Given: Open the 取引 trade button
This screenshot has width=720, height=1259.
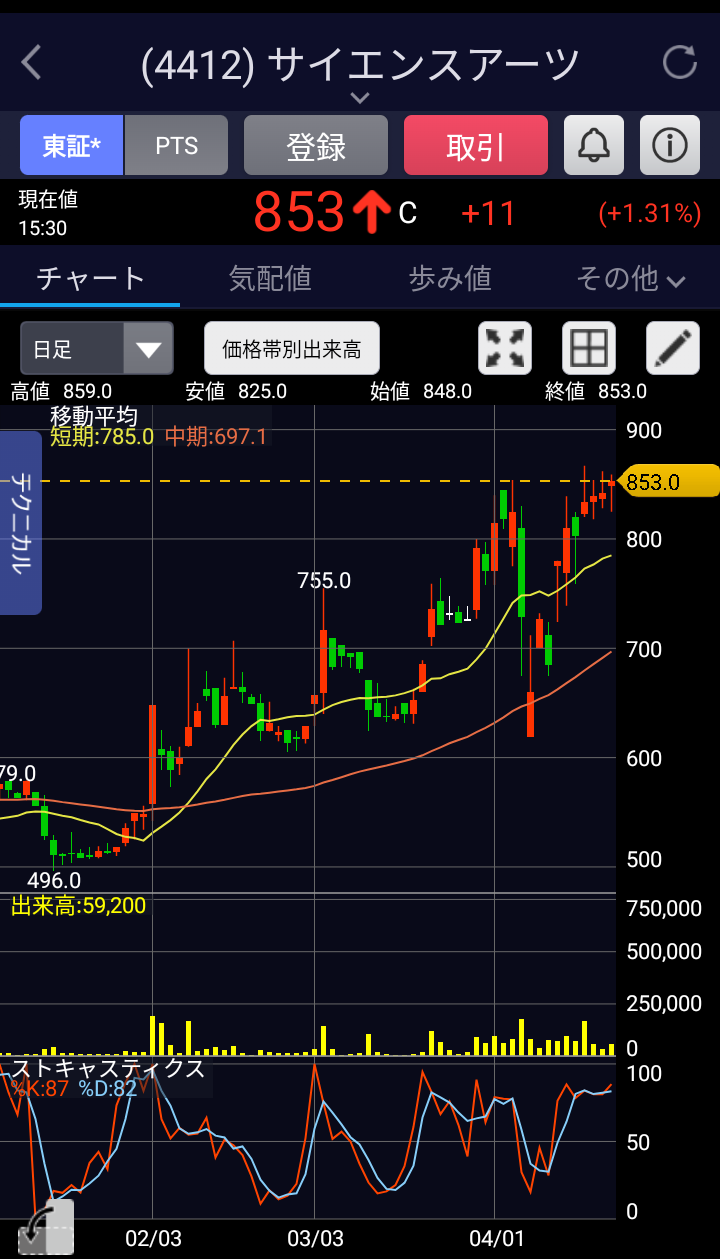Looking at the screenshot, I should tap(476, 146).
